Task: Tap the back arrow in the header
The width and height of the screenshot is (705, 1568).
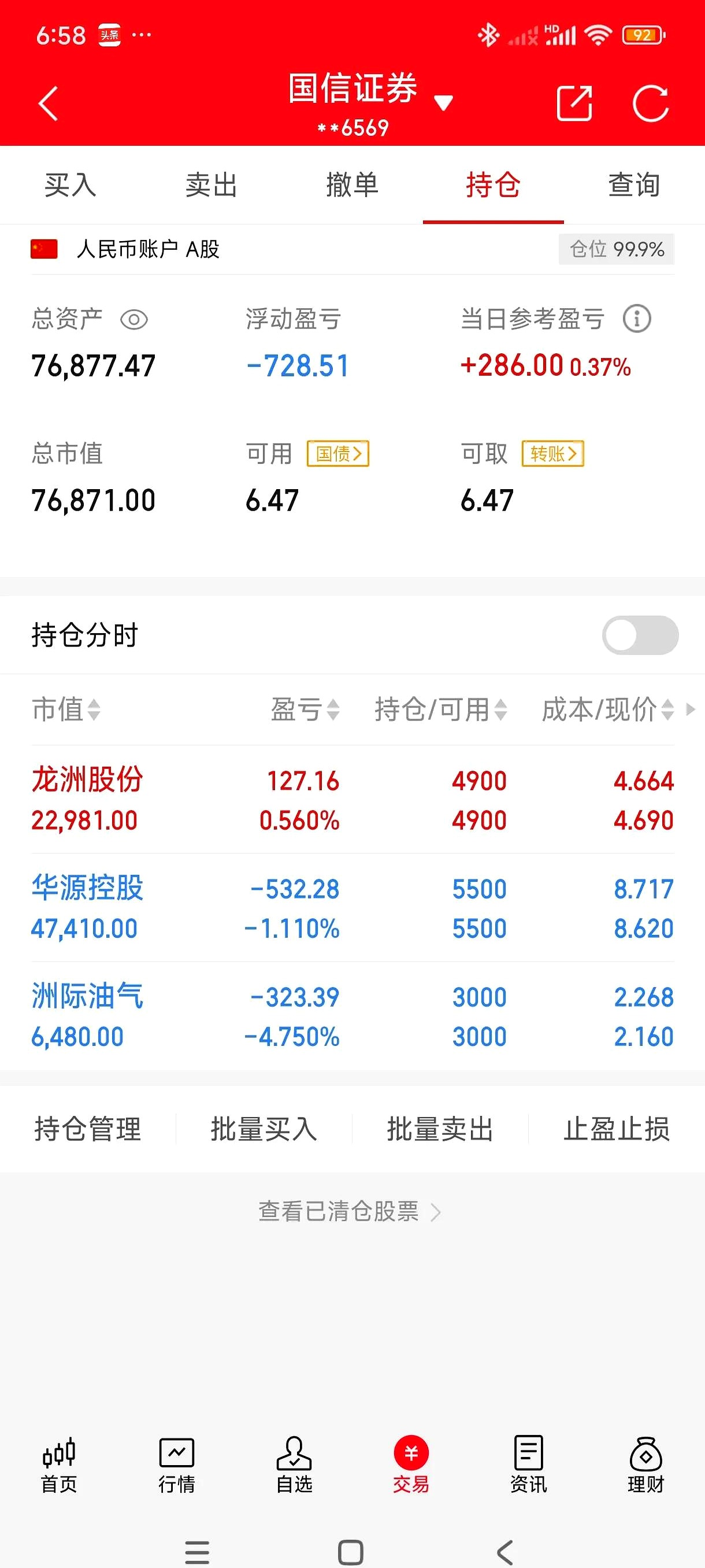Action: (x=49, y=103)
